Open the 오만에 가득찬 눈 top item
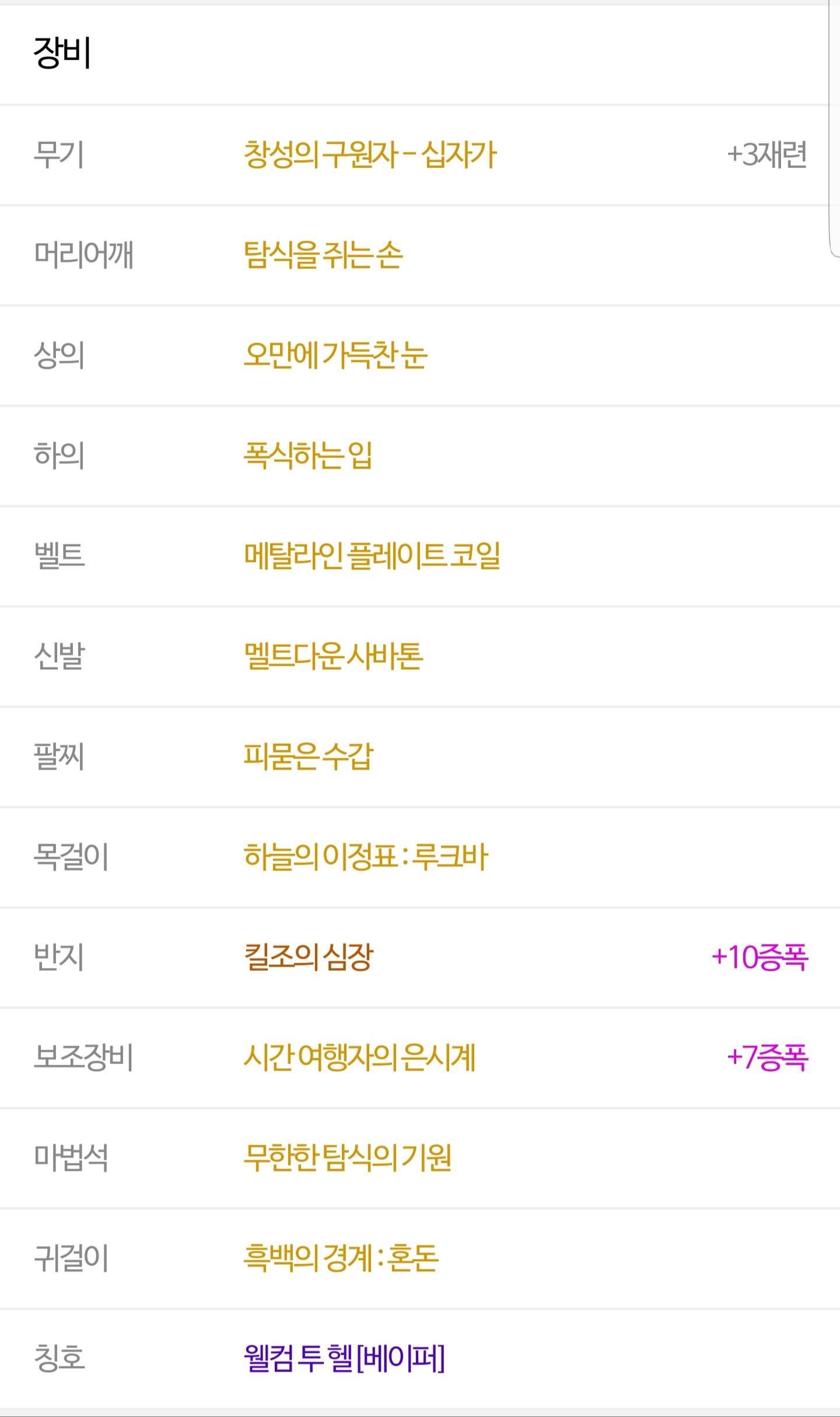Image resolution: width=840 pixels, height=1417 pixels. pyautogui.click(x=335, y=355)
